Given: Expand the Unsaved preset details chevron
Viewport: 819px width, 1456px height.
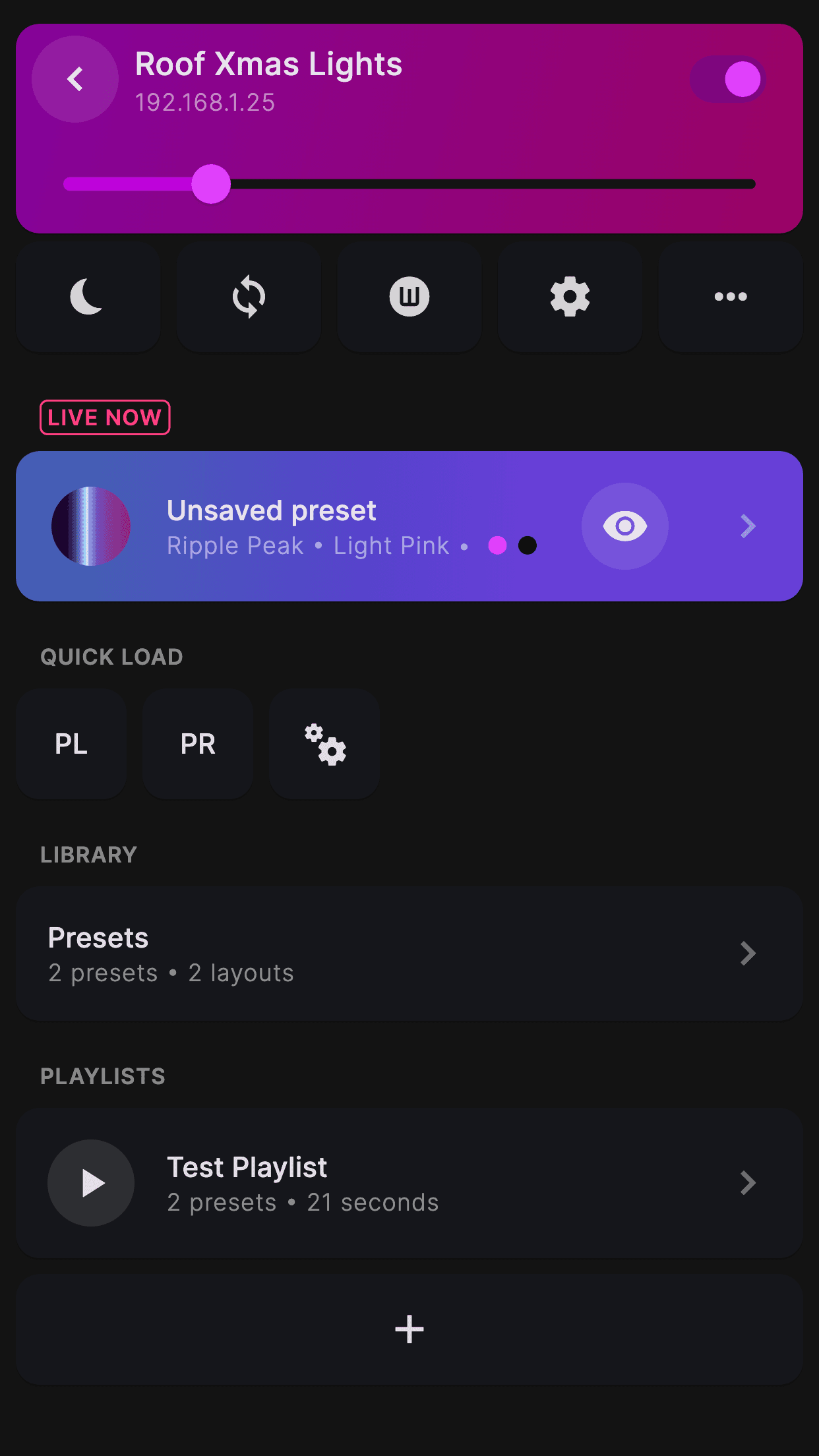Looking at the screenshot, I should click(x=748, y=525).
